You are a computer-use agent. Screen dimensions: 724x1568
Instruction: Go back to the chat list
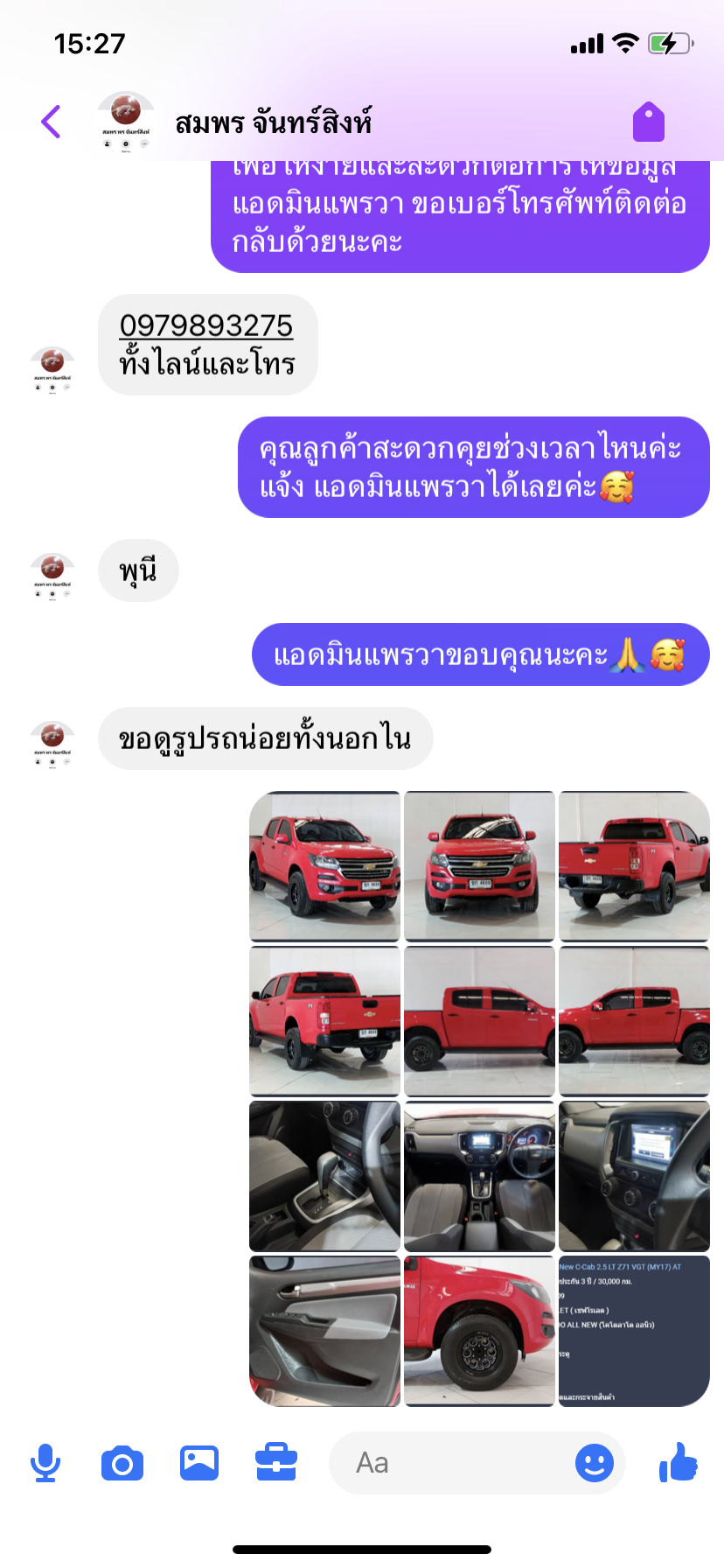click(52, 122)
